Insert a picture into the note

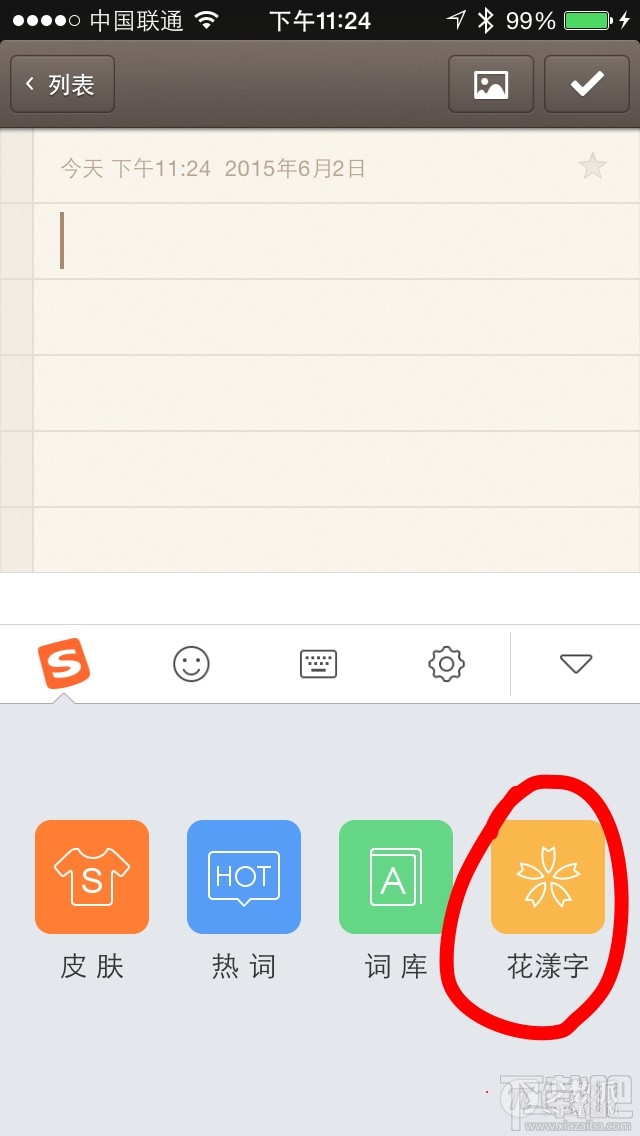[x=491, y=84]
